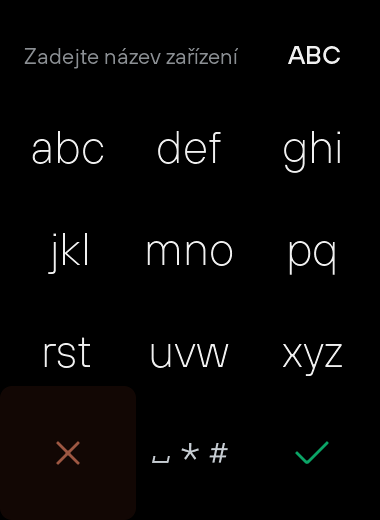Switch keyboard mode via ABC button
This screenshot has width=380, height=520.
pyautogui.click(x=314, y=55)
